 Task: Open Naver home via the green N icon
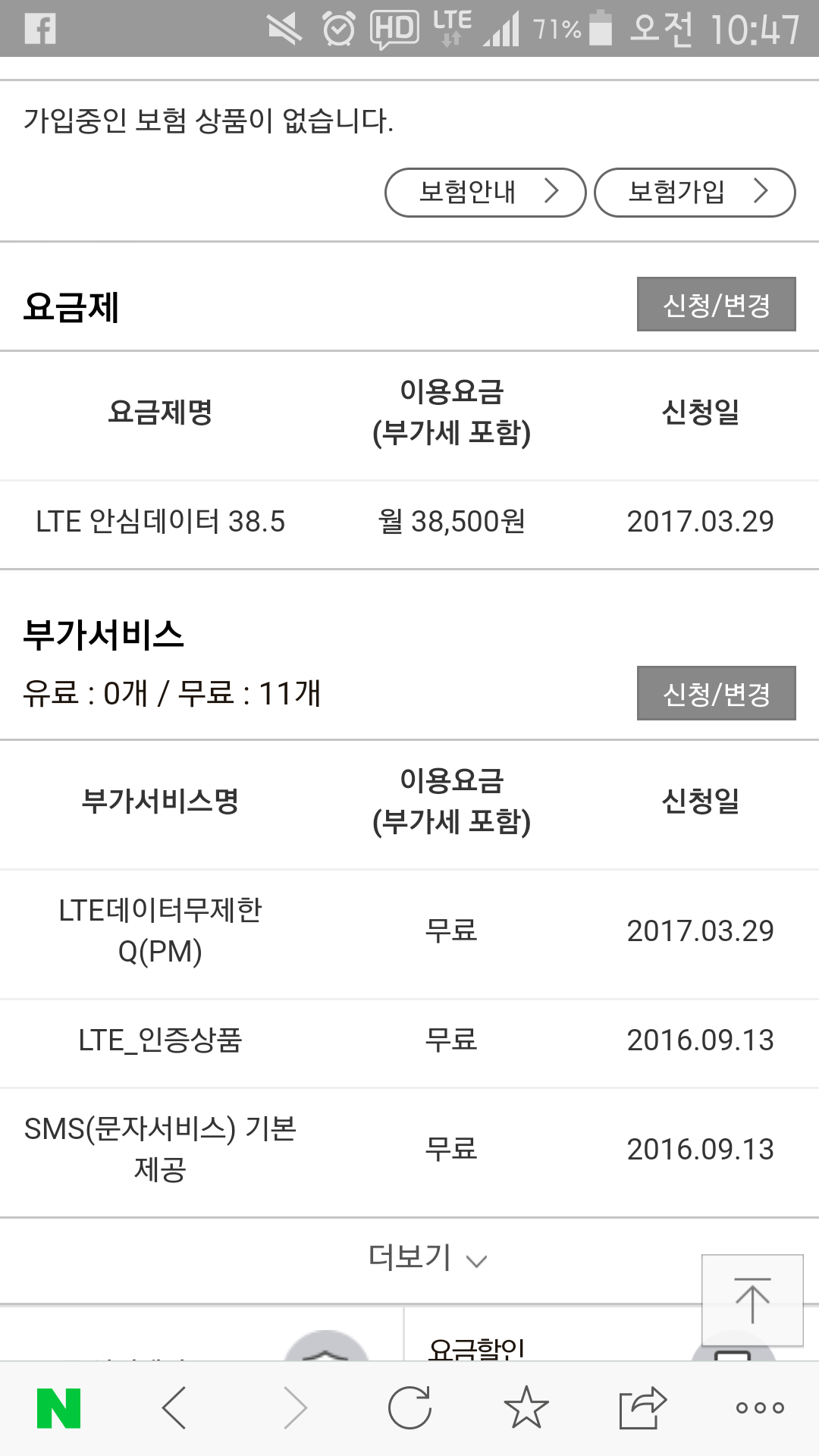pos(58,1408)
